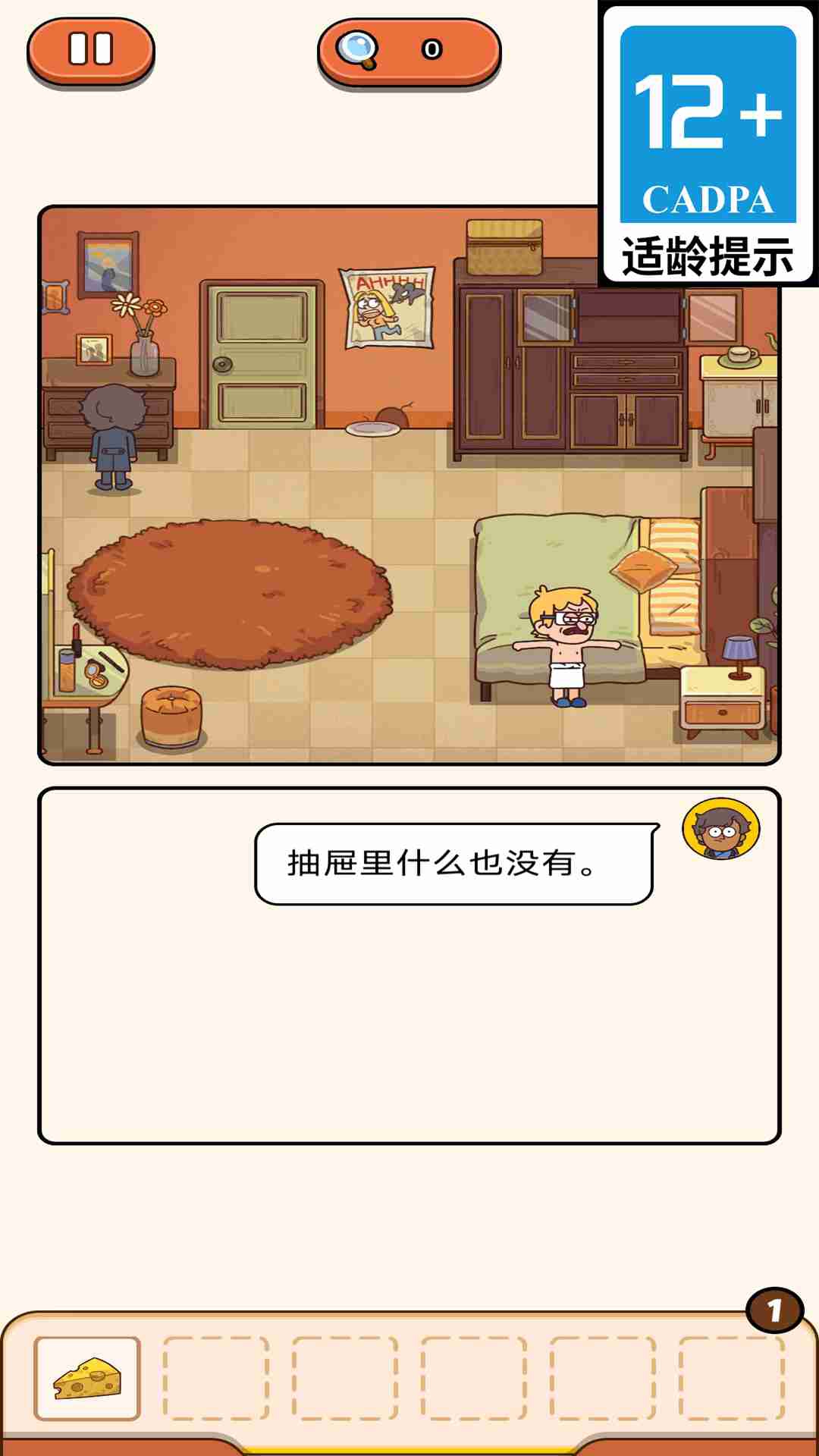Use the magnifying glass hint button
Viewport: 819px width, 1456px height.
(409, 51)
